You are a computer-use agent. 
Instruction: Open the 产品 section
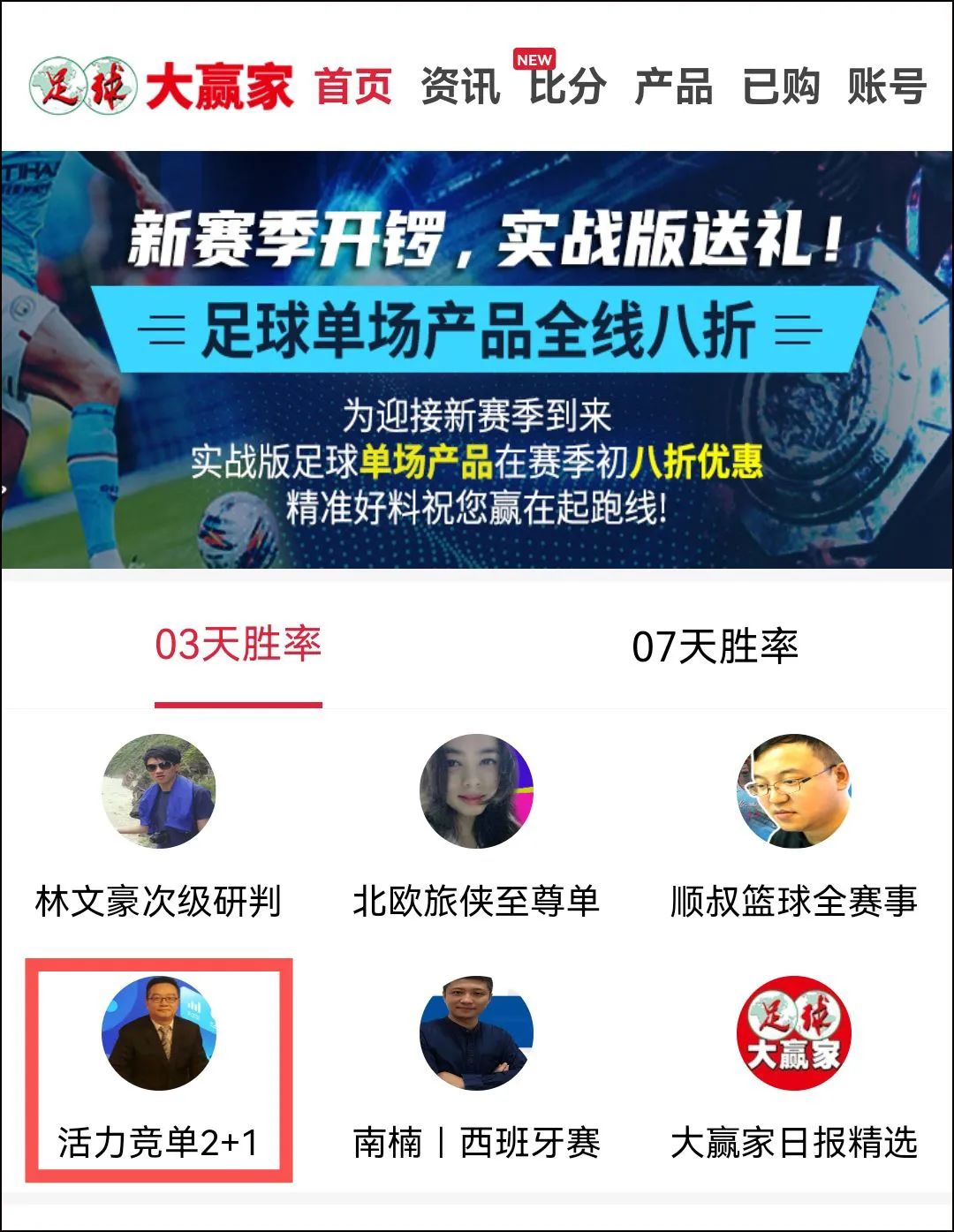tap(674, 87)
